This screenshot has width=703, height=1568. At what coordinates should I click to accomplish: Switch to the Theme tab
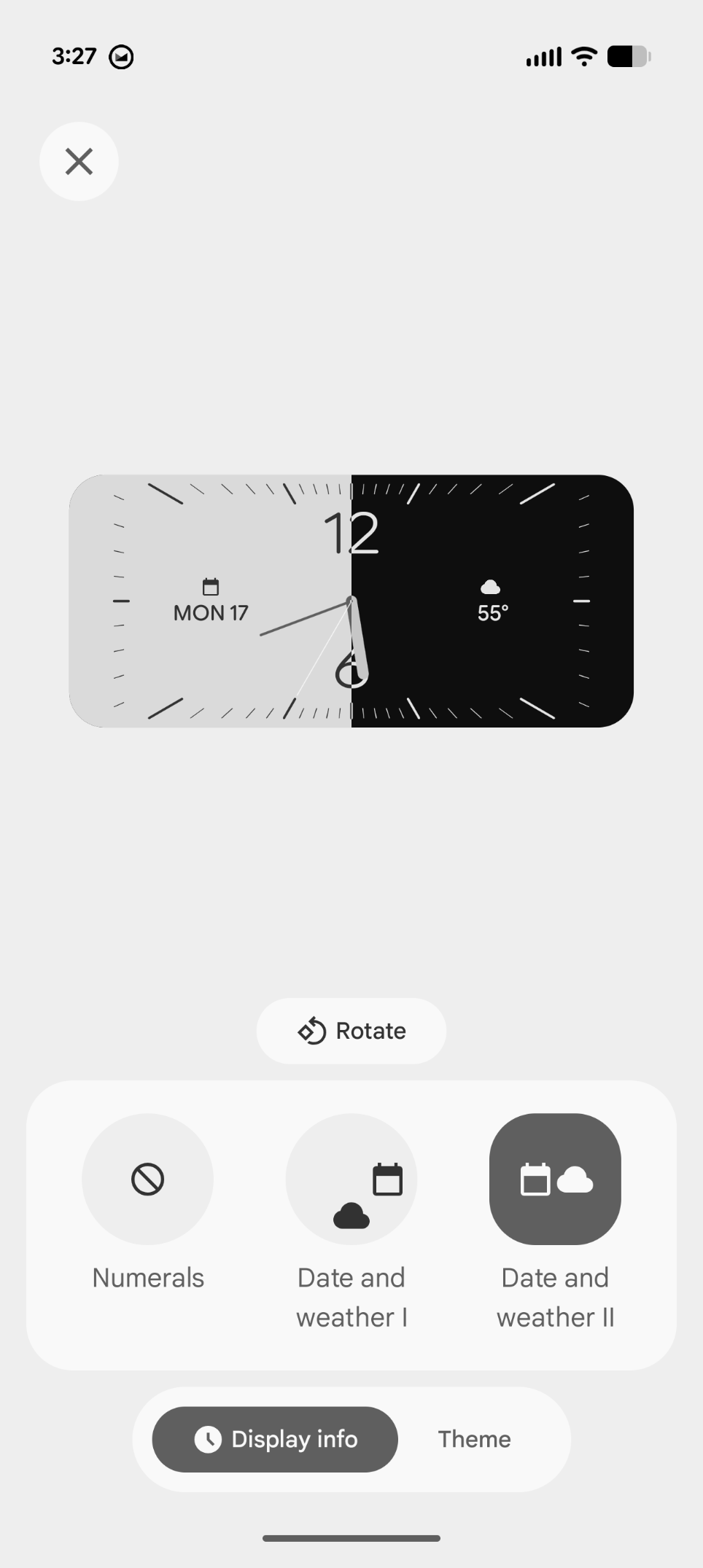click(474, 1439)
